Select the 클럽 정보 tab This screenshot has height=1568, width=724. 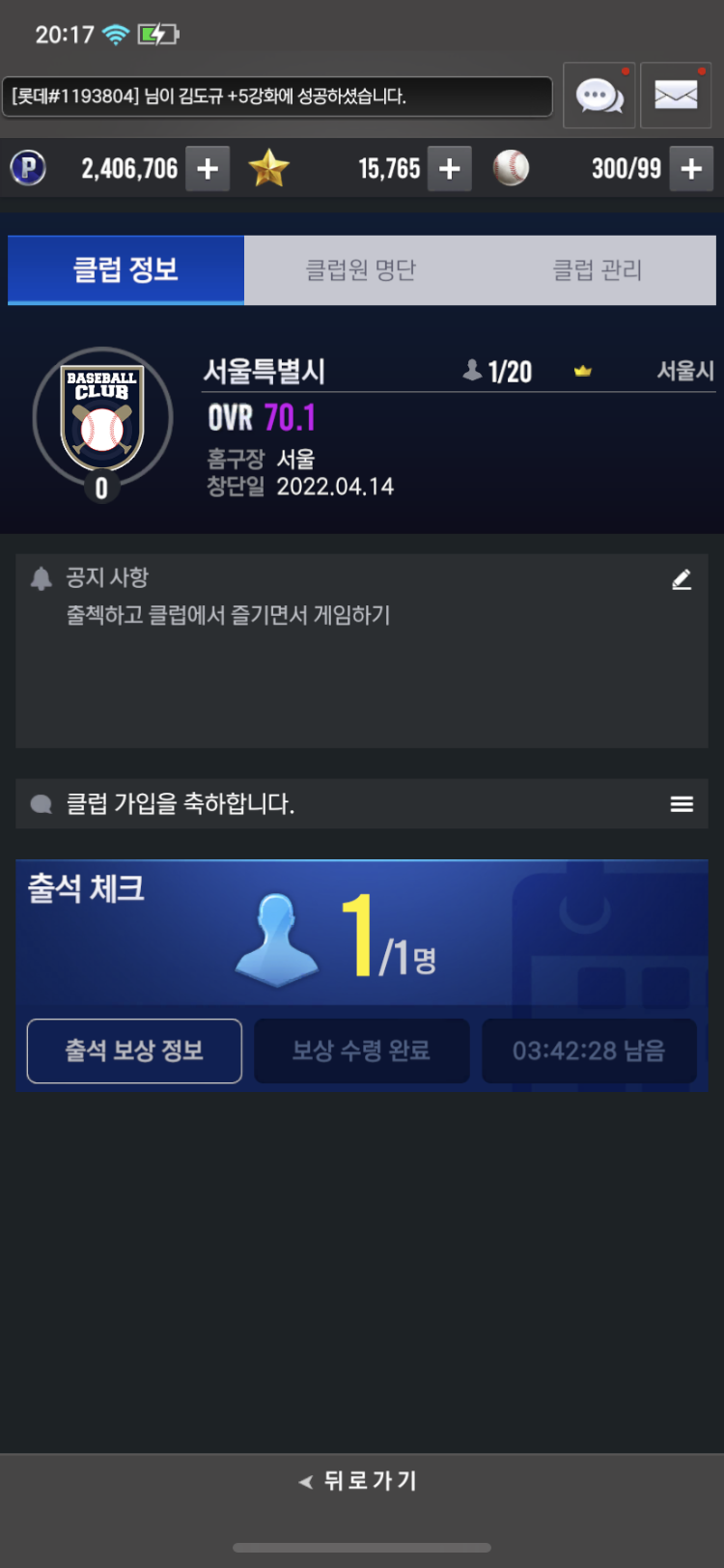pos(126,270)
